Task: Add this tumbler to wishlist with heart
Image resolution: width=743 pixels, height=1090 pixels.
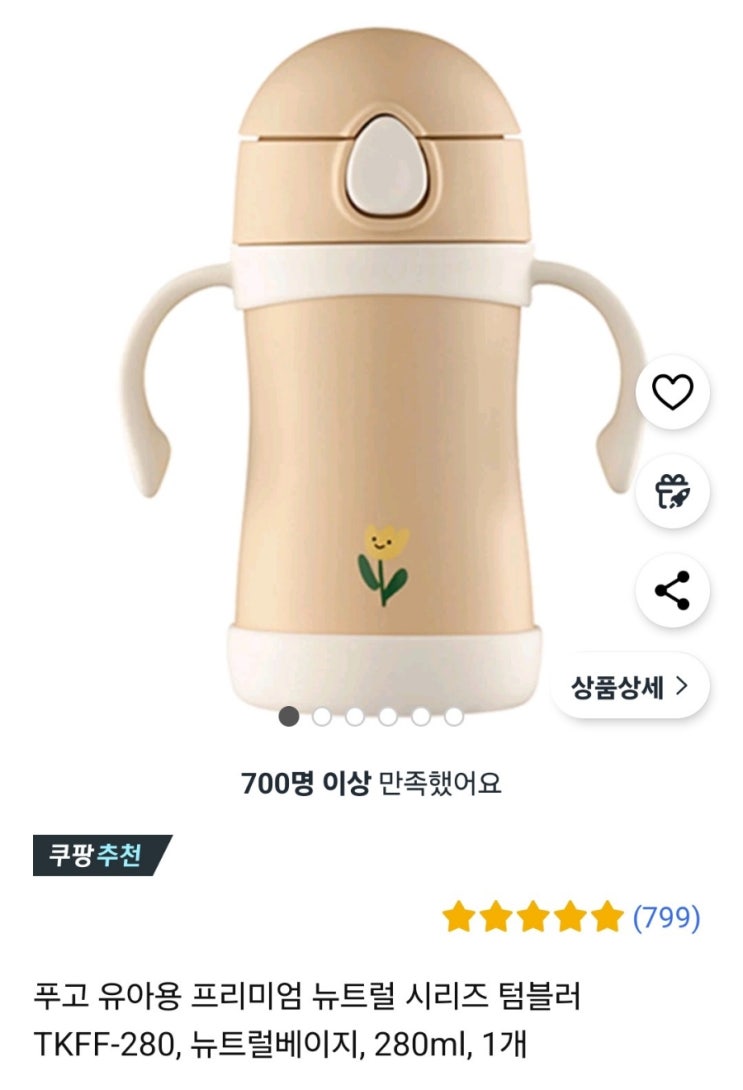Action: point(672,392)
